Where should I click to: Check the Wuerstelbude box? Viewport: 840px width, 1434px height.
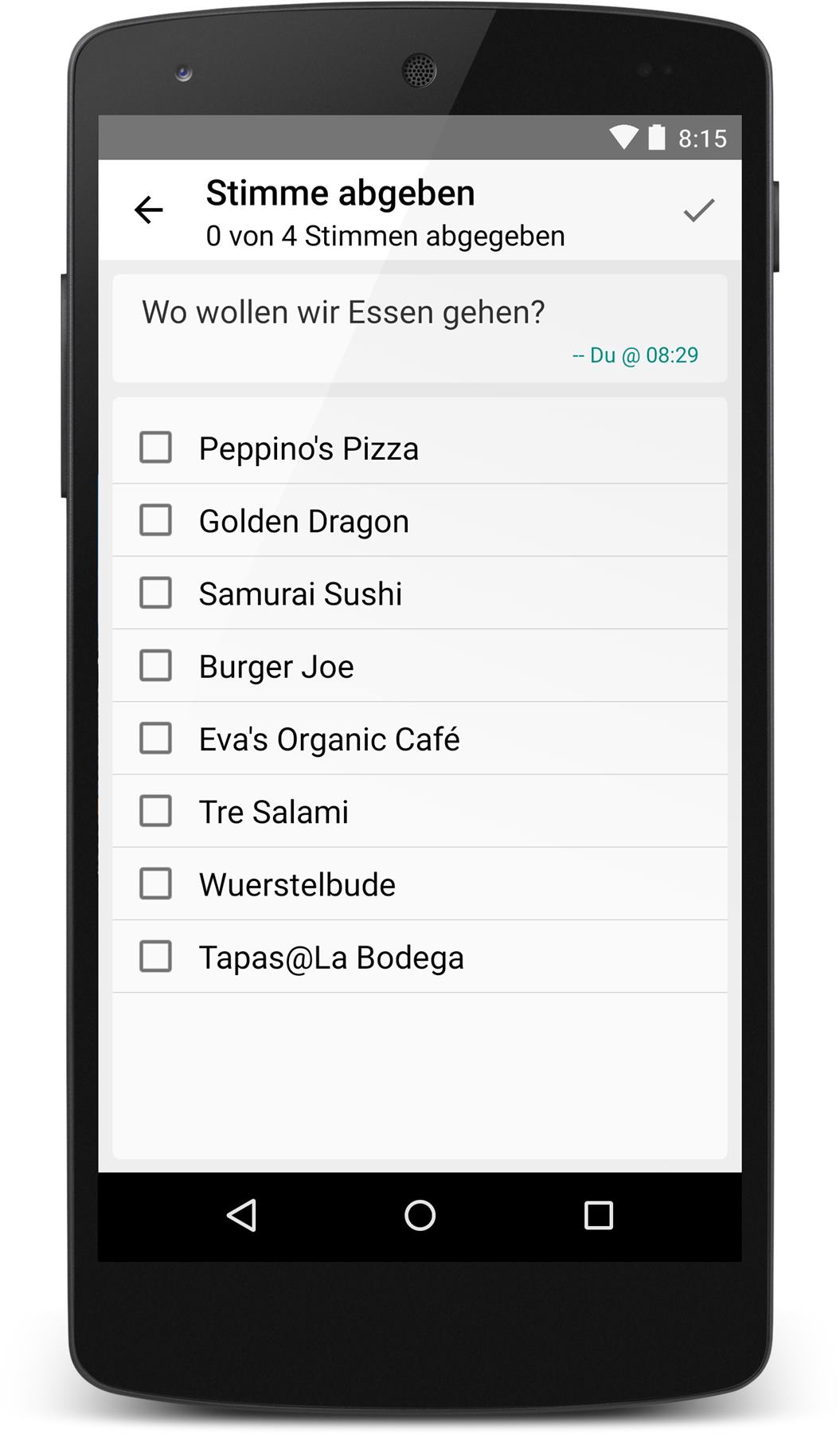click(155, 884)
